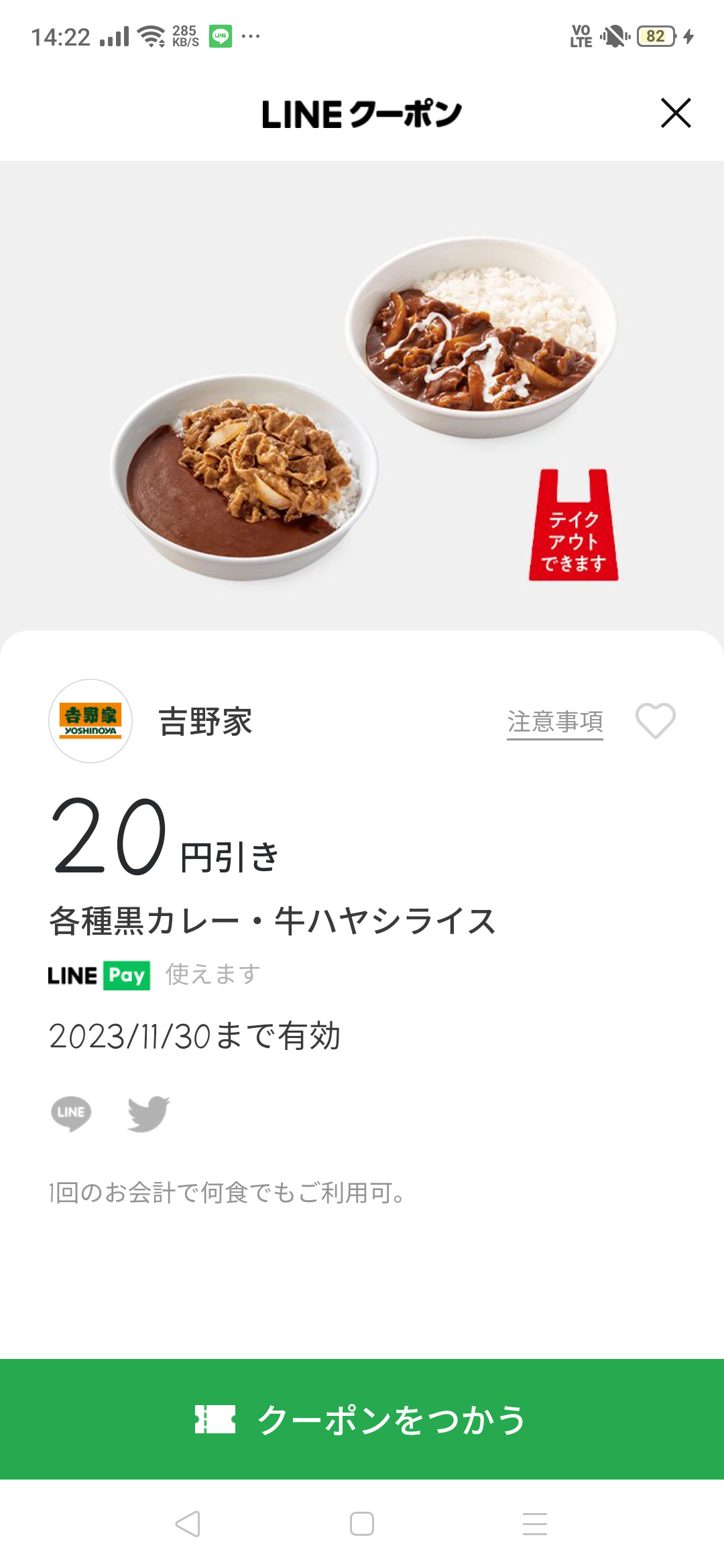
Task: Open the 吉野家 store logo
Action: click(x=90, y=721)
